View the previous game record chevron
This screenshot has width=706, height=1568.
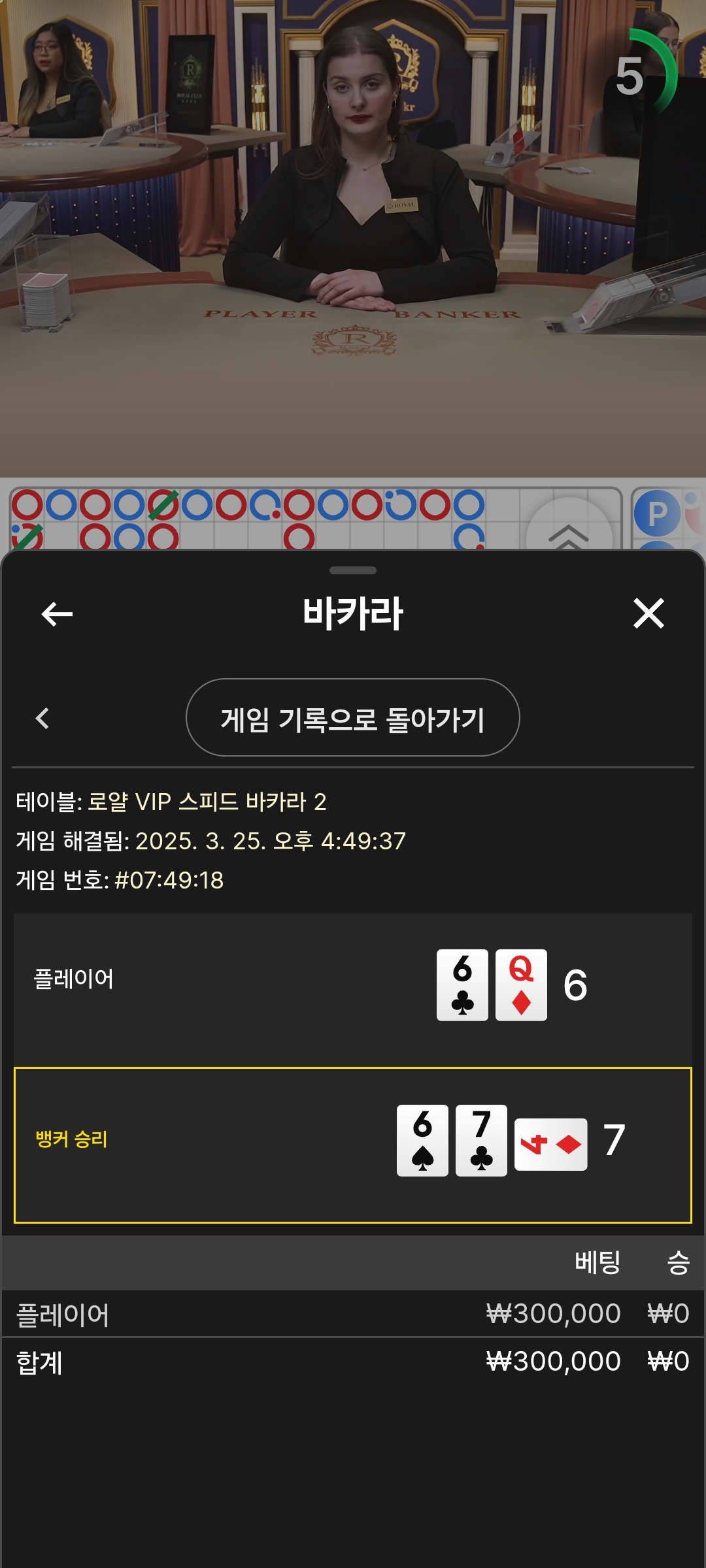click(x=42, y=719)
